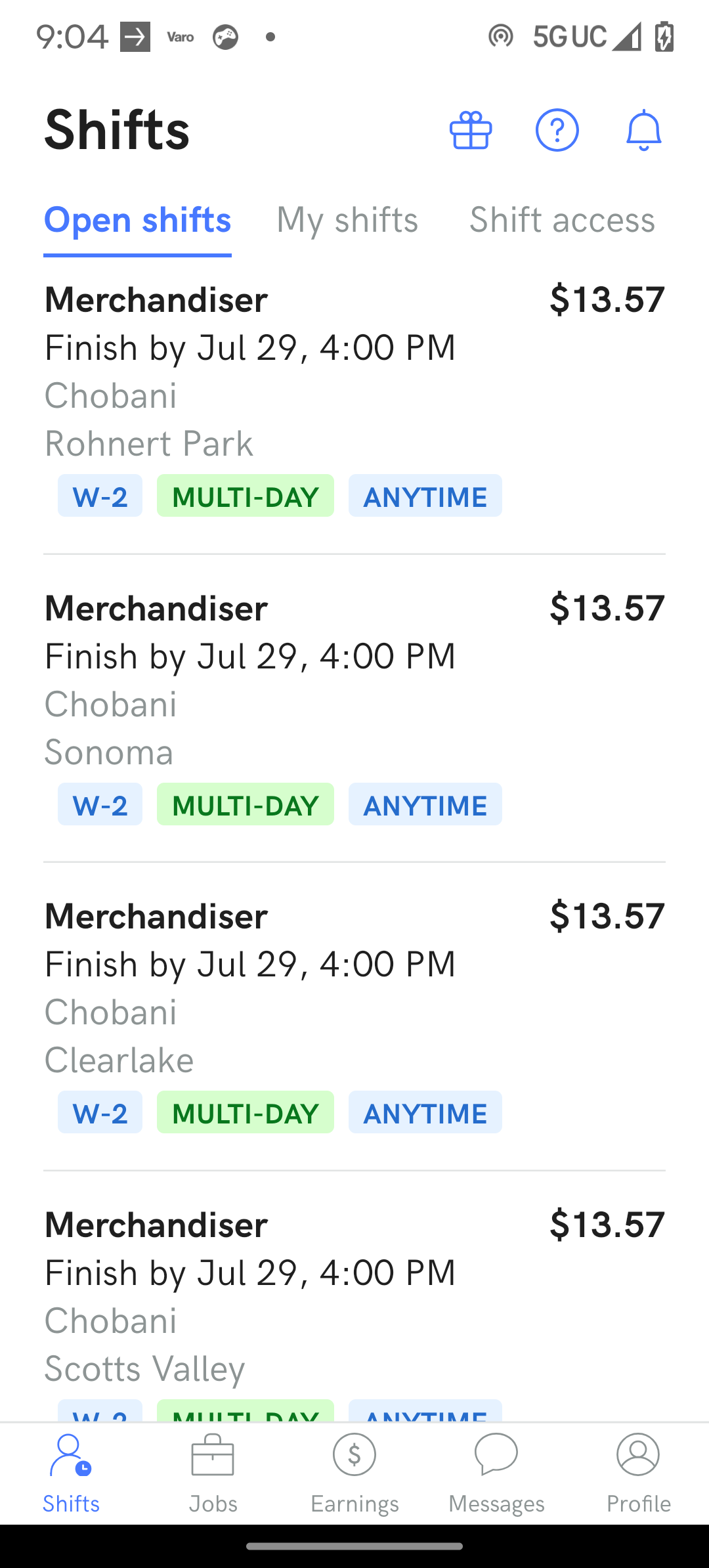Open the Messages tab
The height and width of the screenshot is (1568, 709).
click(x=496, y=1474)
